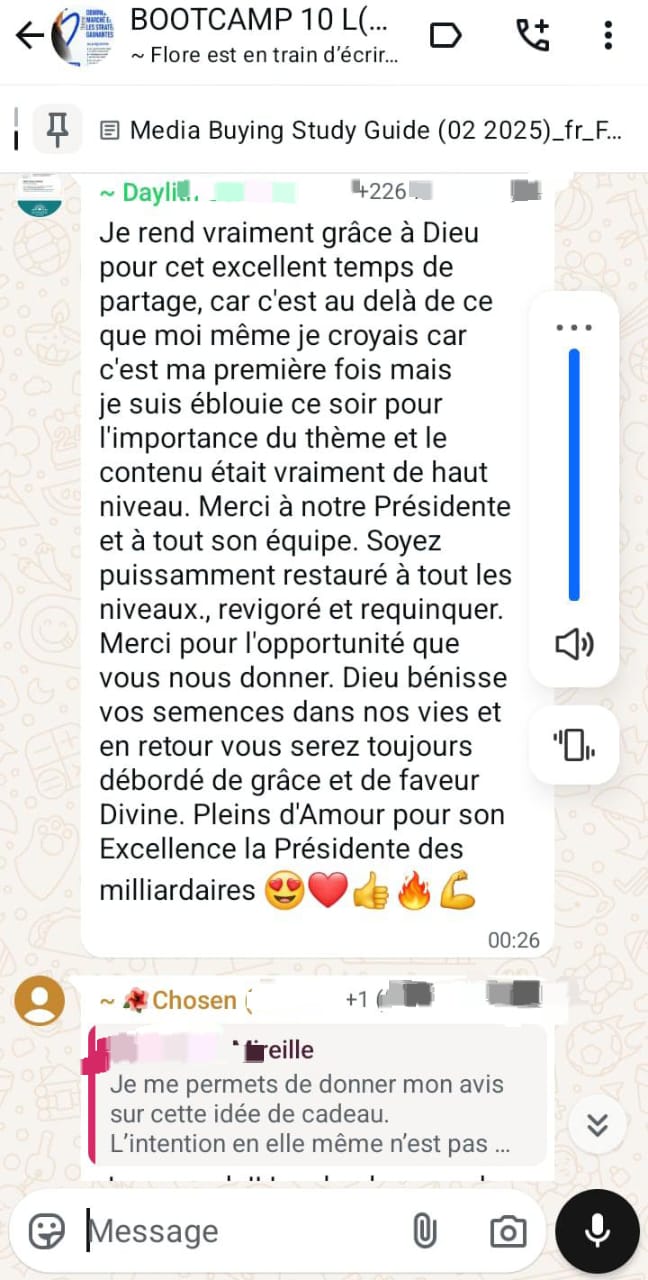Image resolution: width=648 pixels, height=1280 pixels.
Task: Start a group call
Action: click(x=532, y=36)
